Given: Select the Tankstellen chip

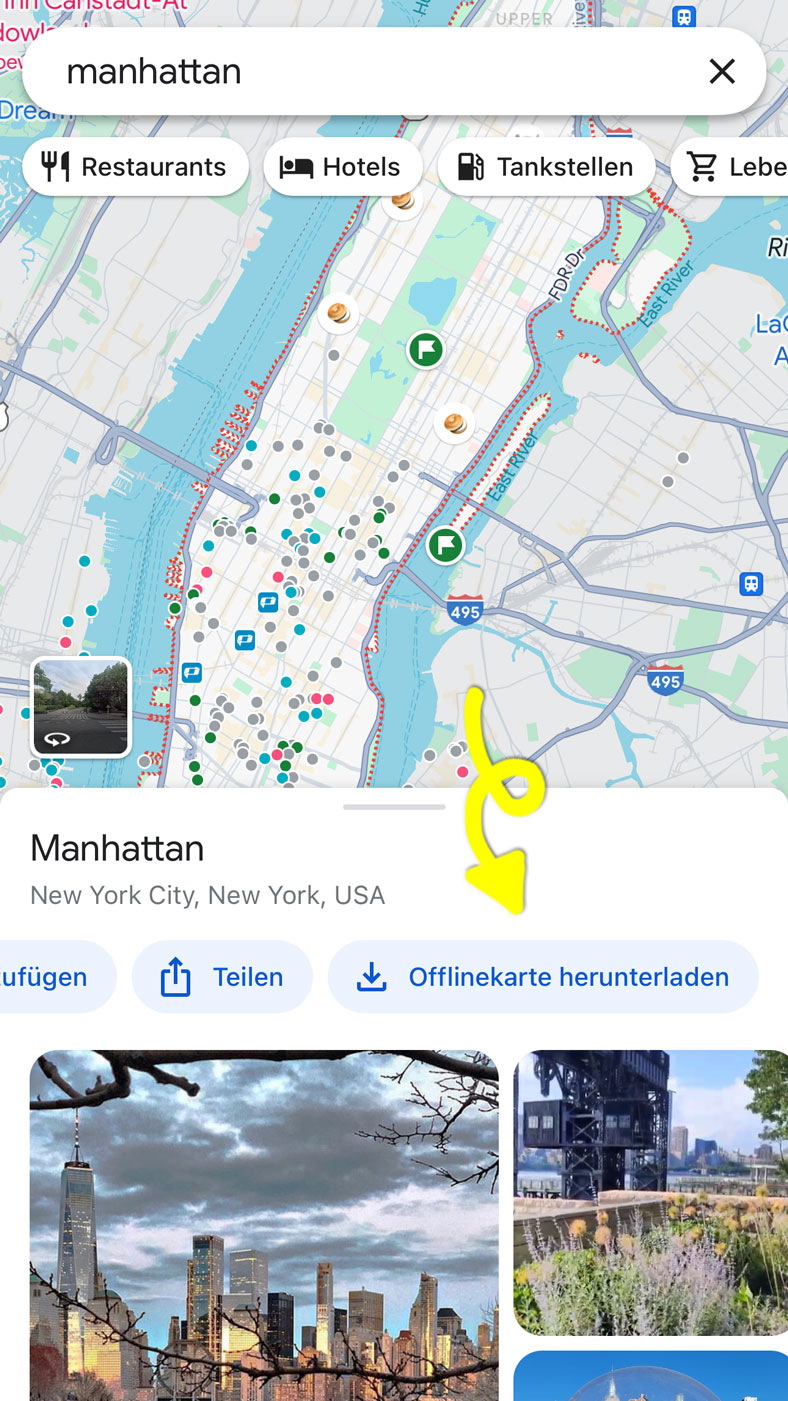Looking at the screenshot, I should [546, 166].
